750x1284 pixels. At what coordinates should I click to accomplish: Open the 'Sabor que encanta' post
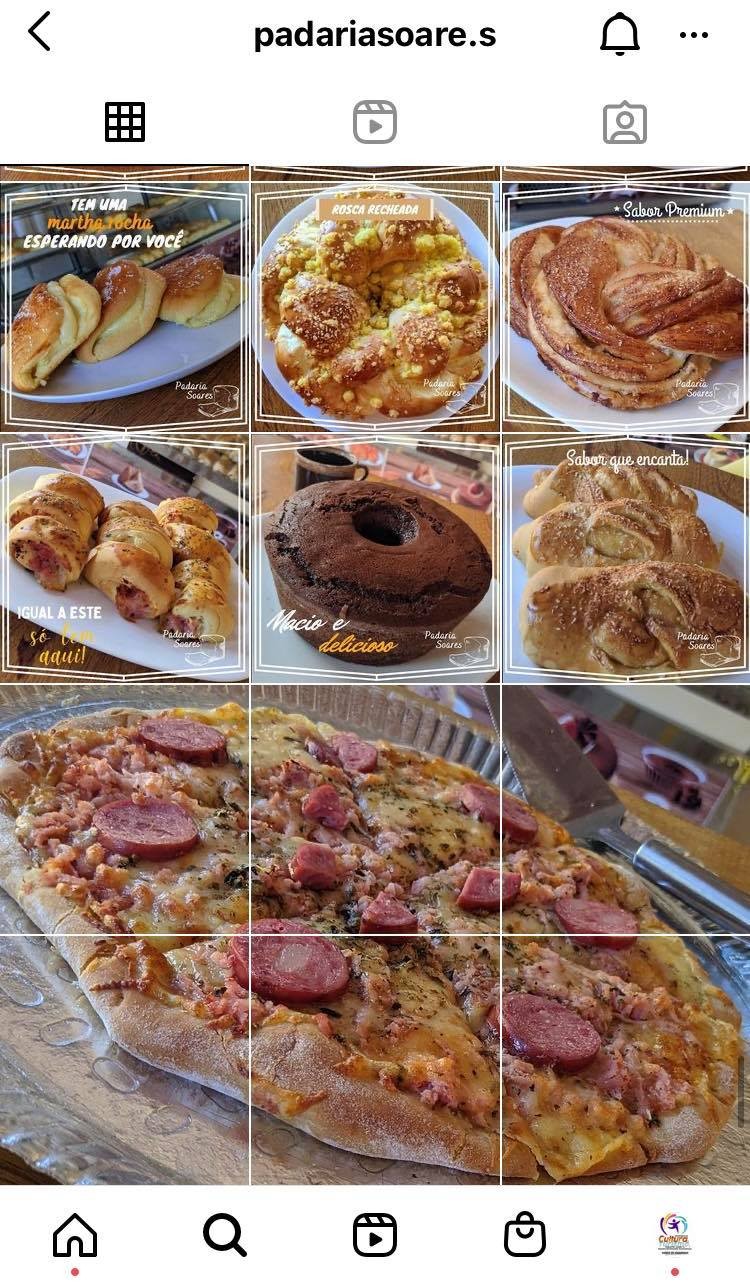pos(626,558)
